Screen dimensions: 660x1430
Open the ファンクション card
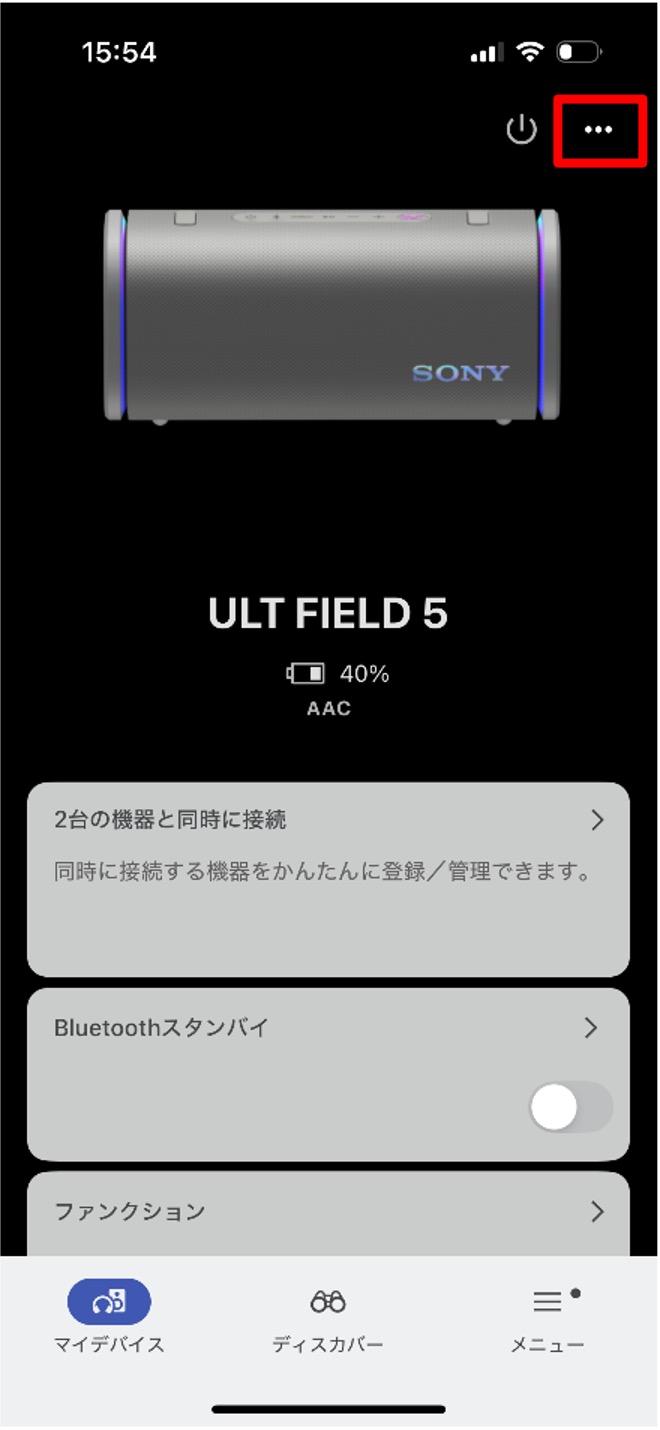click(x=328, y=1213)
